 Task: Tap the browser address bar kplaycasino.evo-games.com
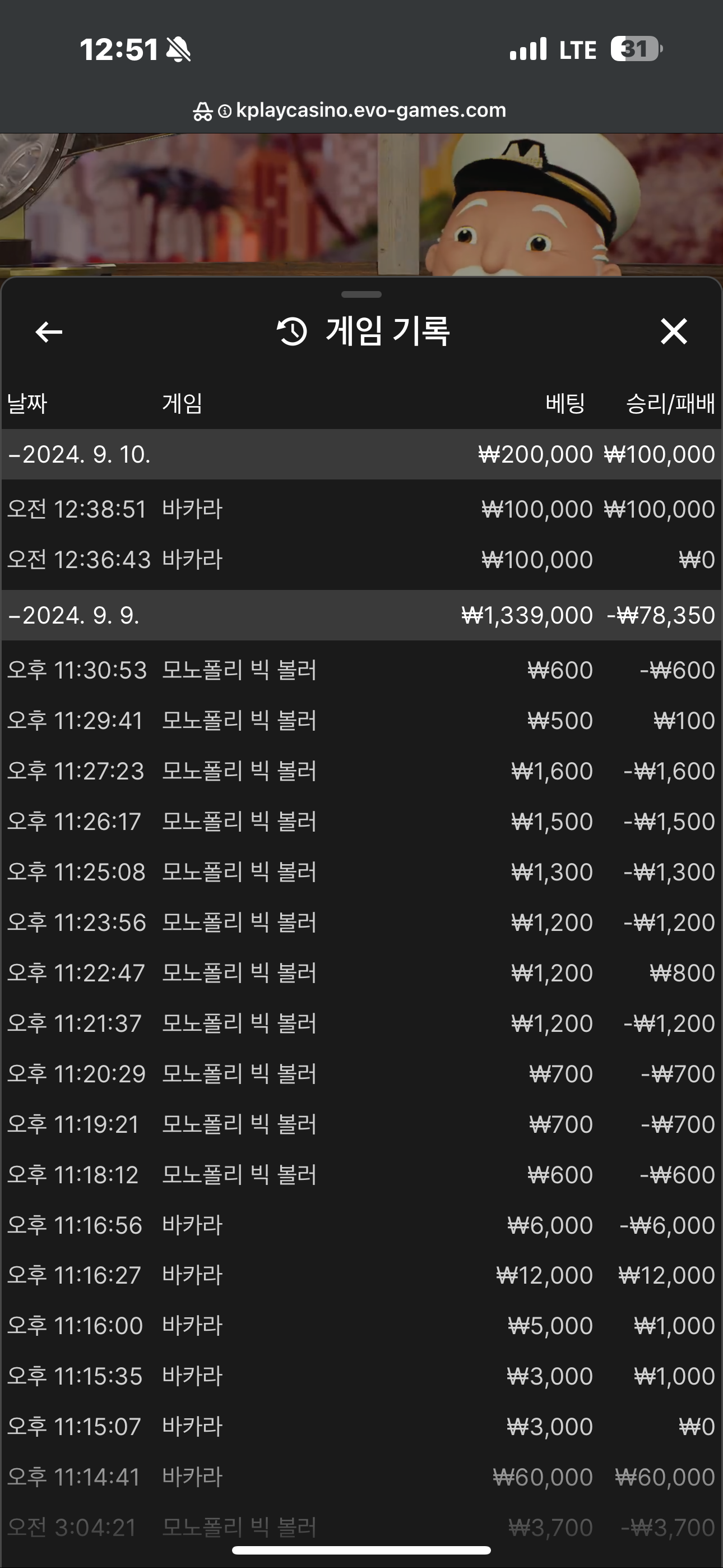coord(361,110)
